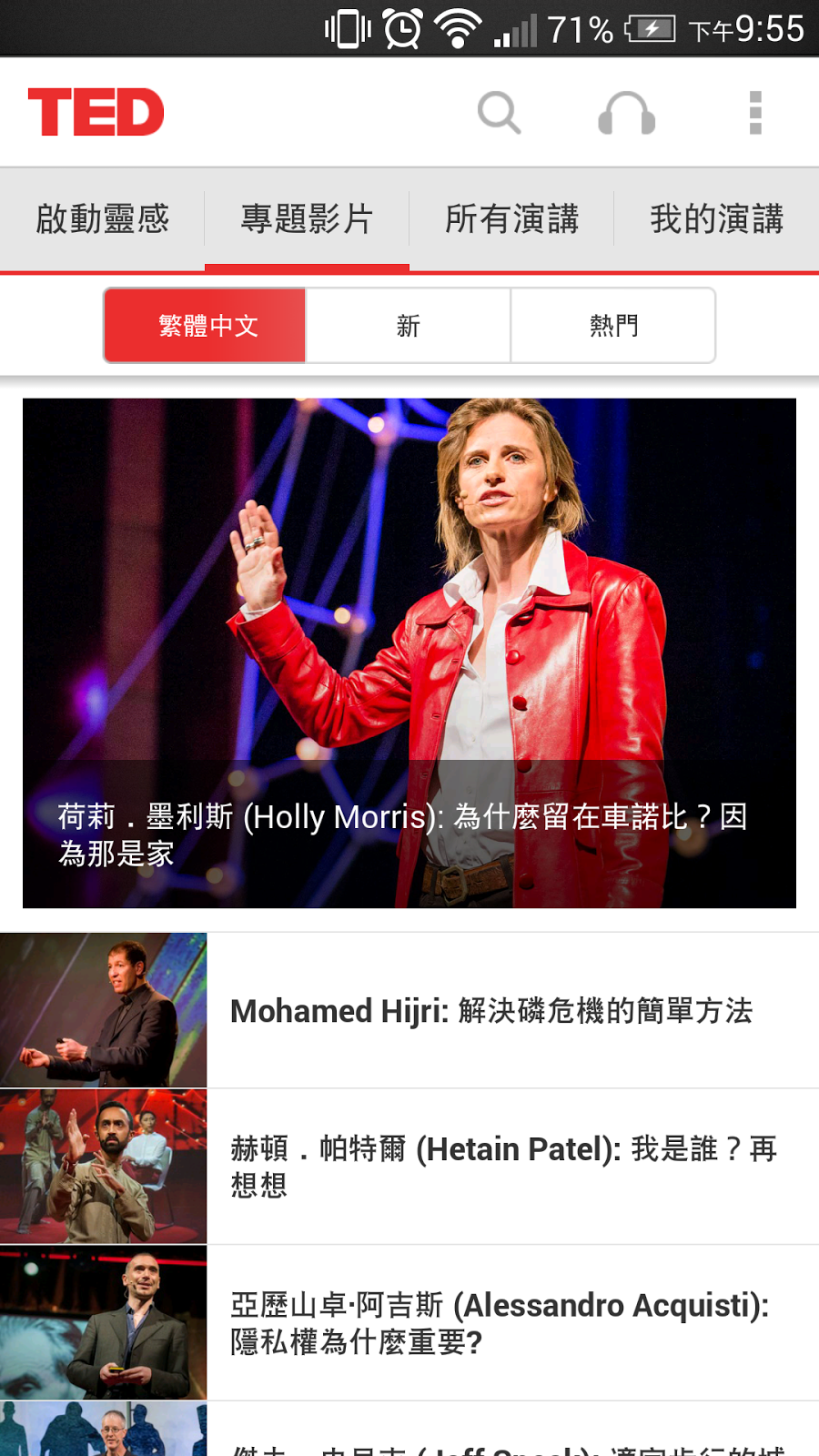
Task: Open the featured Holly Morris talk
Action: (x=409, y=652)
